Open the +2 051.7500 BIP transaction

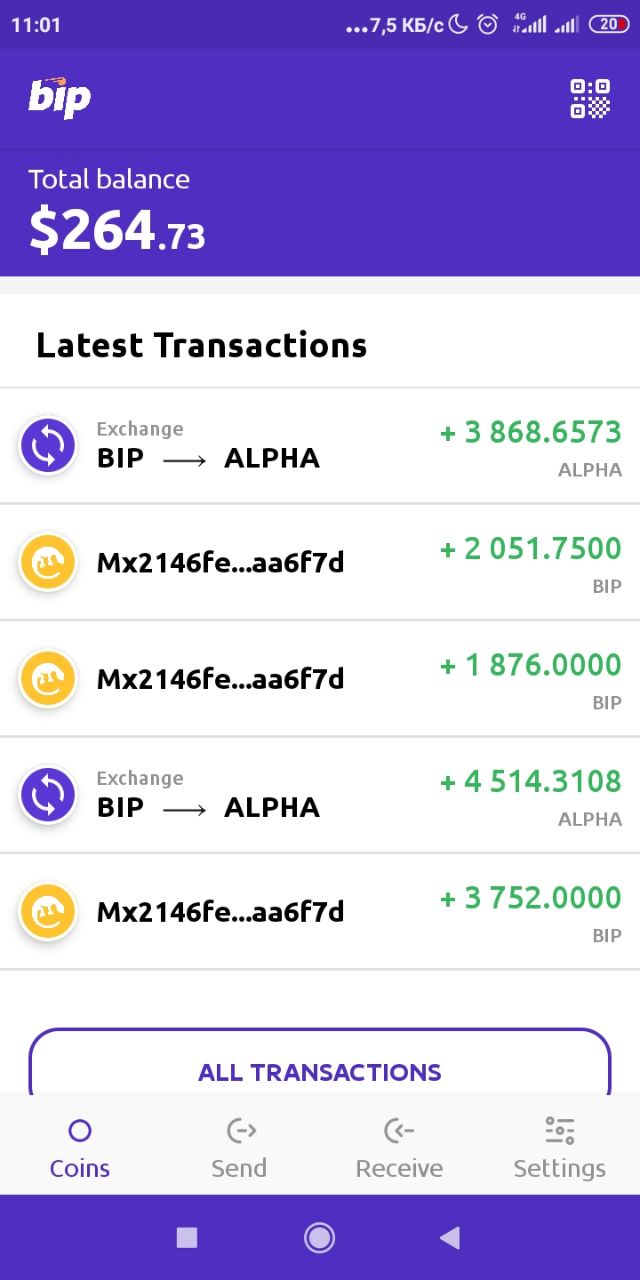coord(320,562)
